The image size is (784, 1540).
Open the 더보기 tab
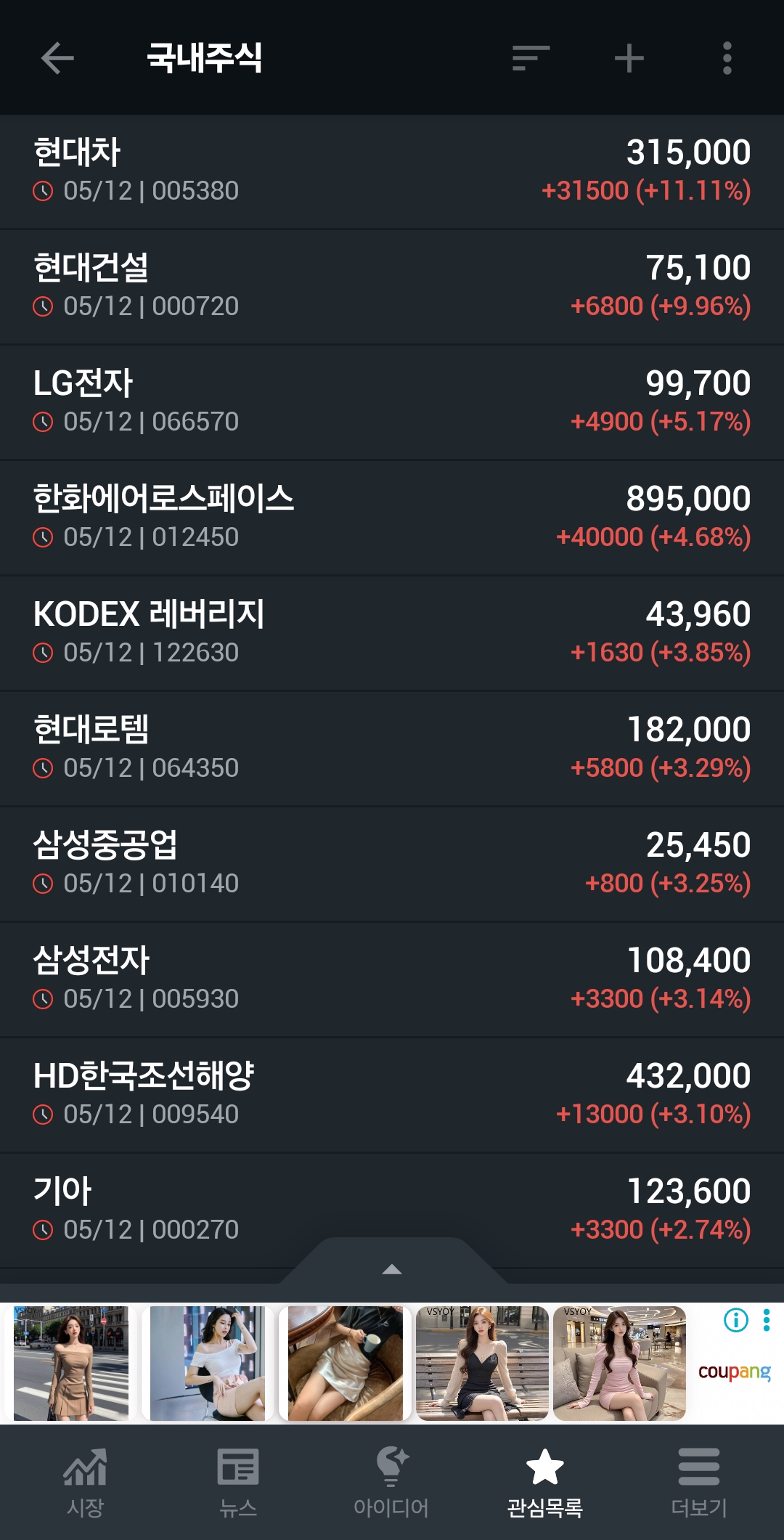[698, 1483]
